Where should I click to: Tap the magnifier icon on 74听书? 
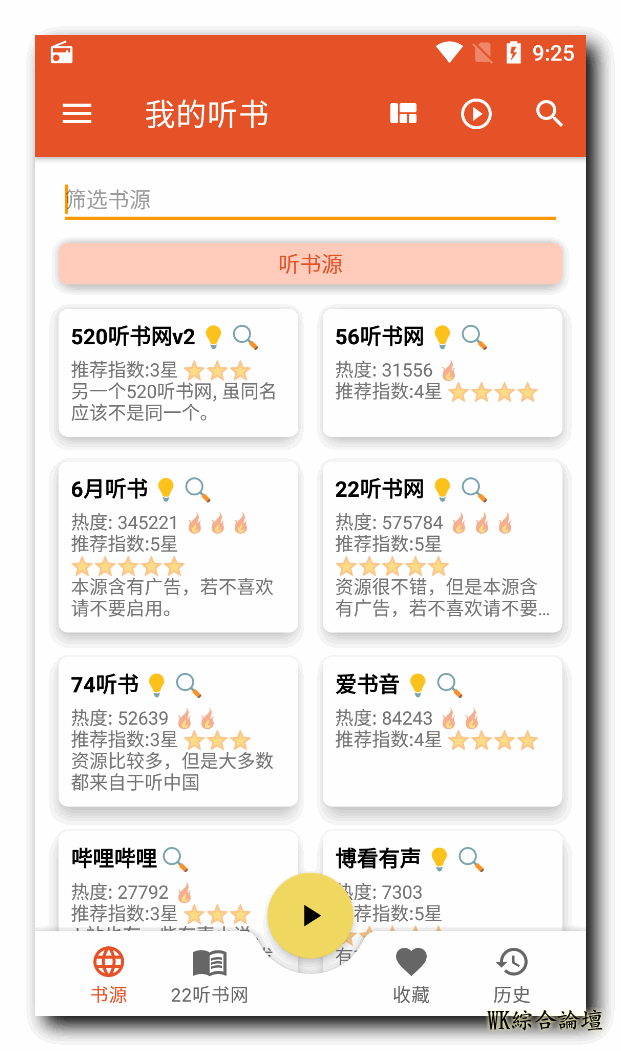click(189, 685)
